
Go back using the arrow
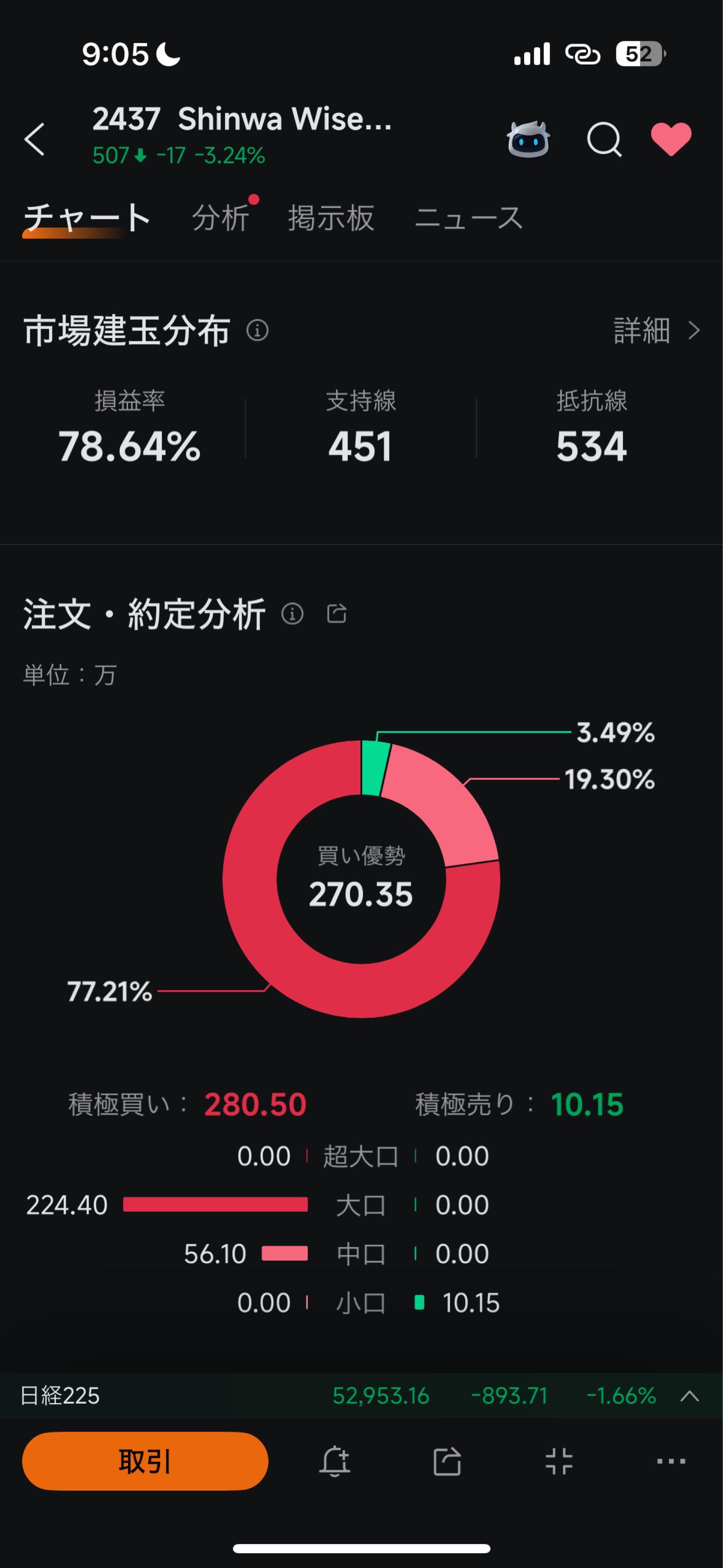click(35, 139)
